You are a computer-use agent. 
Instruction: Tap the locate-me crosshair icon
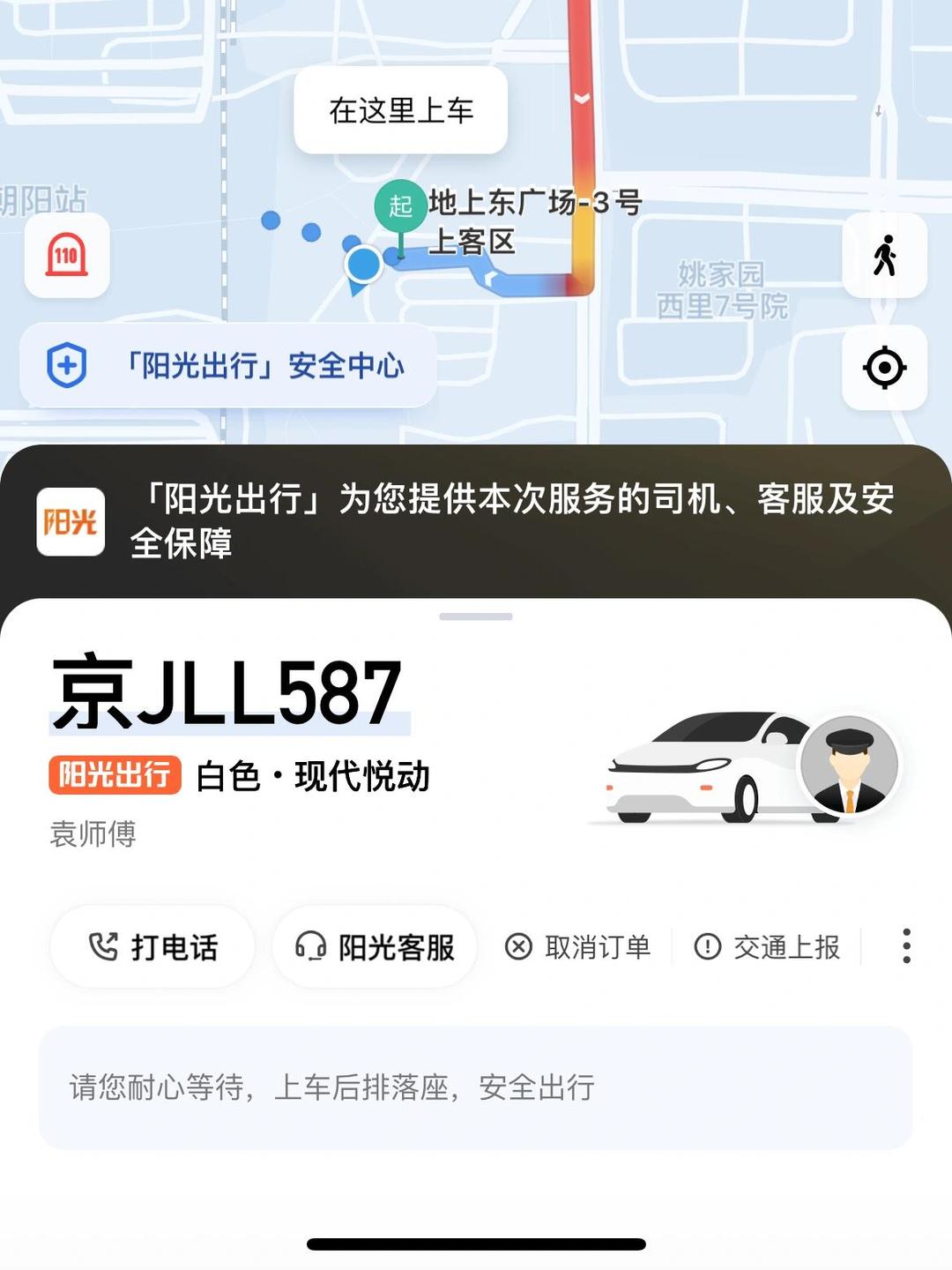[x=886, y=367]
